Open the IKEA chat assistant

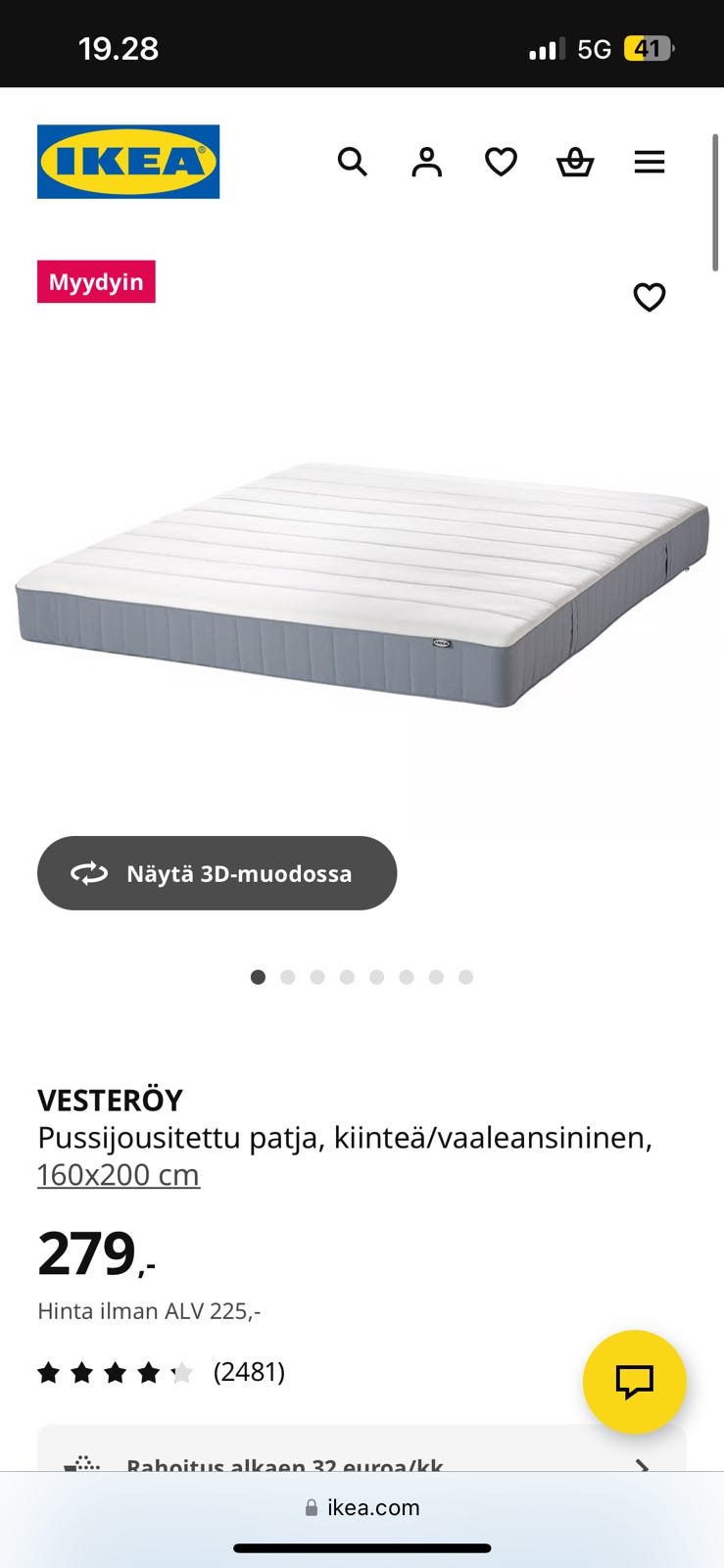(x=634, y=1382)
